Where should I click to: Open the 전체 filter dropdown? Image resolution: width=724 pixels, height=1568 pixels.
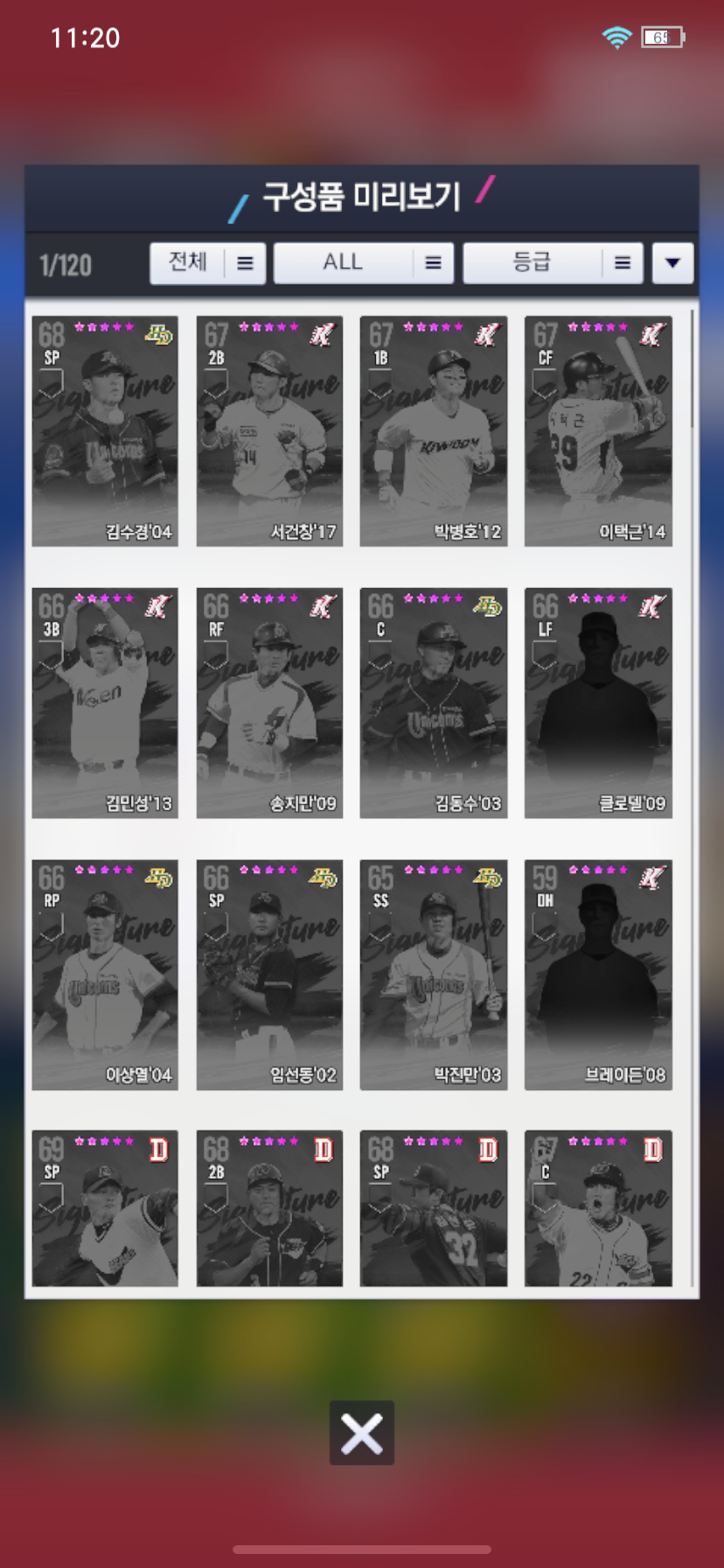pos(207,262)
